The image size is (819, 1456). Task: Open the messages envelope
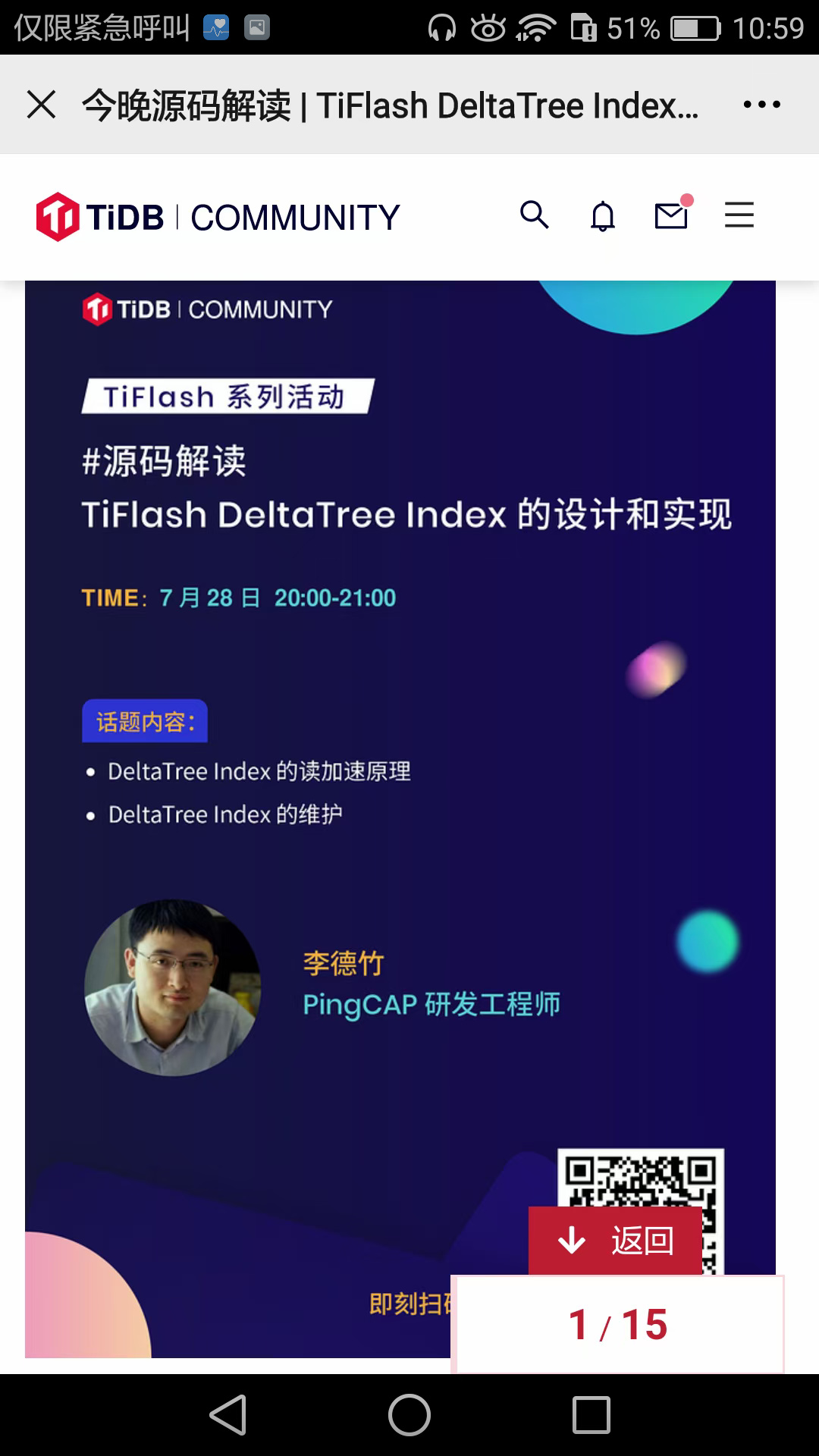[x=671, y=215]
